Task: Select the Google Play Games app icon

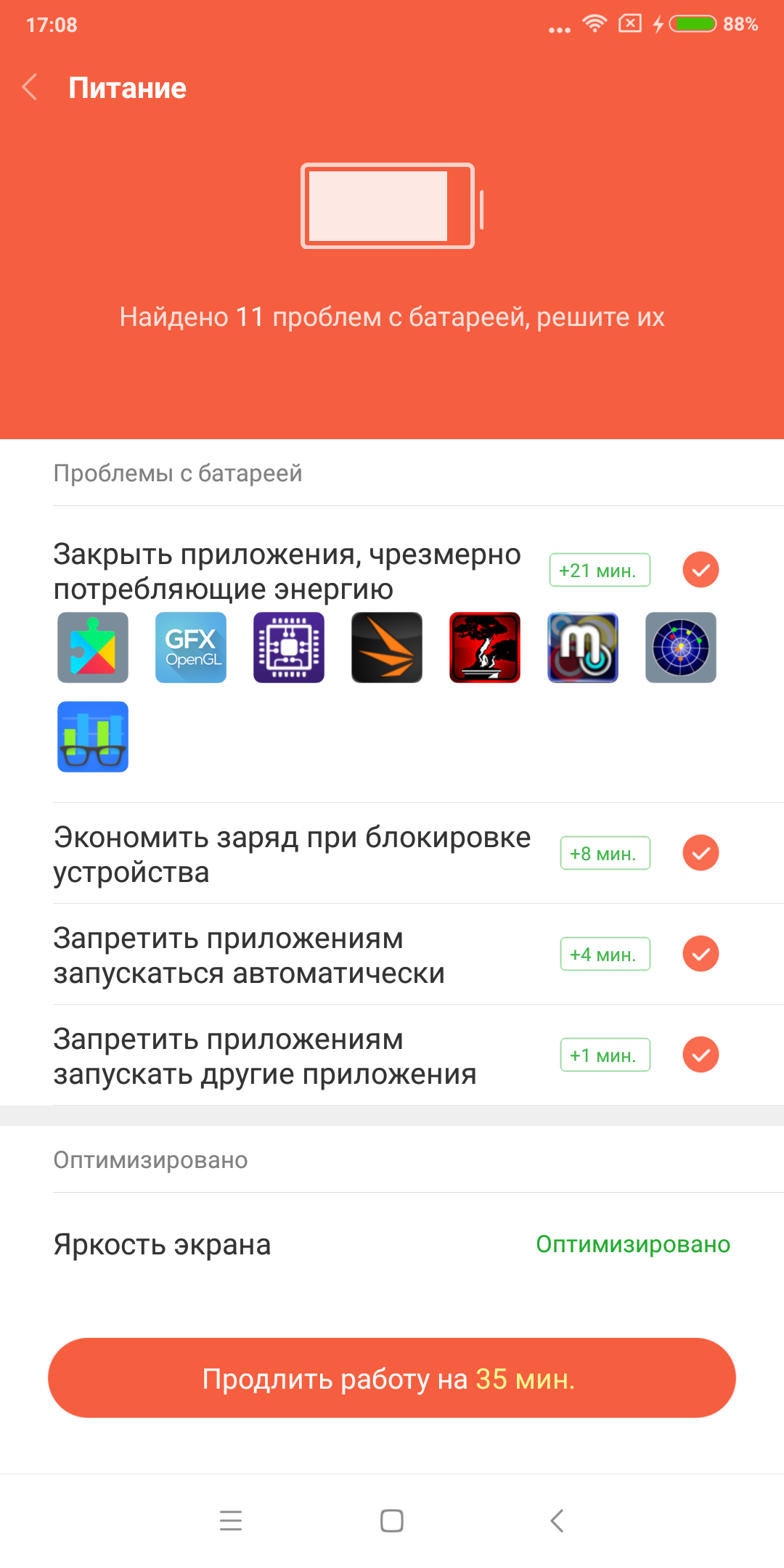Action: pos(93,648)
